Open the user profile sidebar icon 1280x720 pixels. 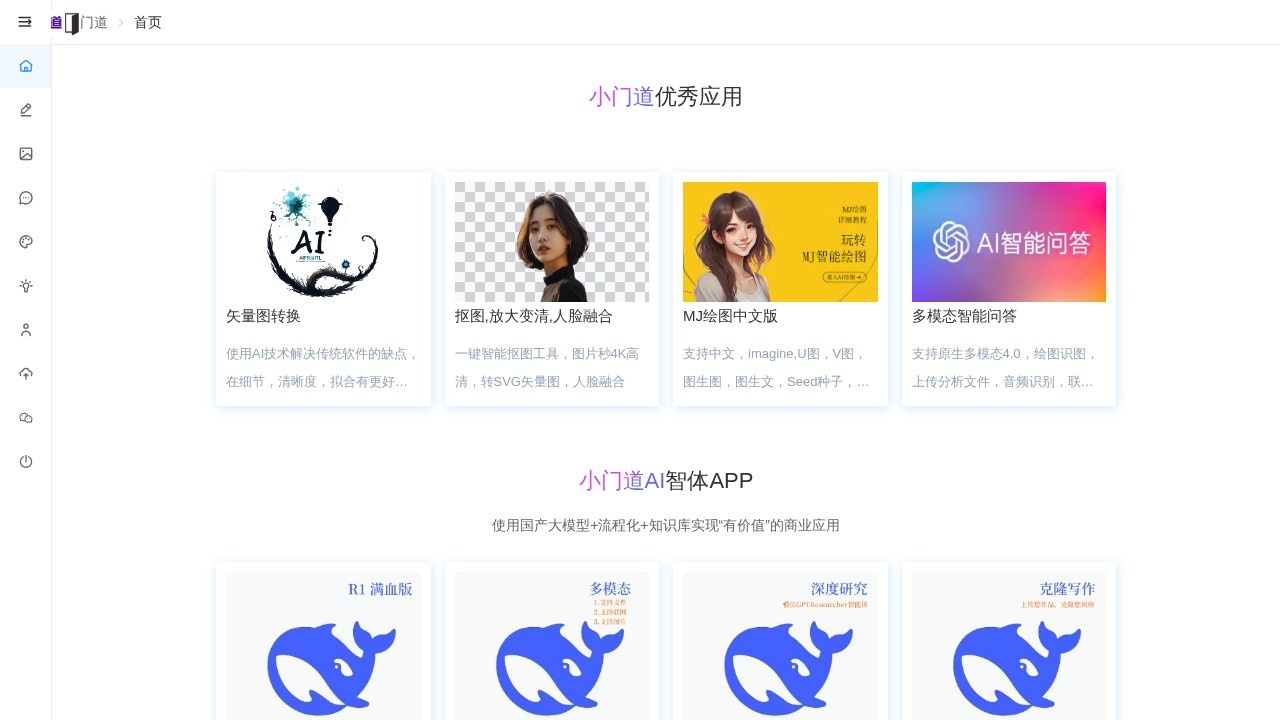[26, 330]
